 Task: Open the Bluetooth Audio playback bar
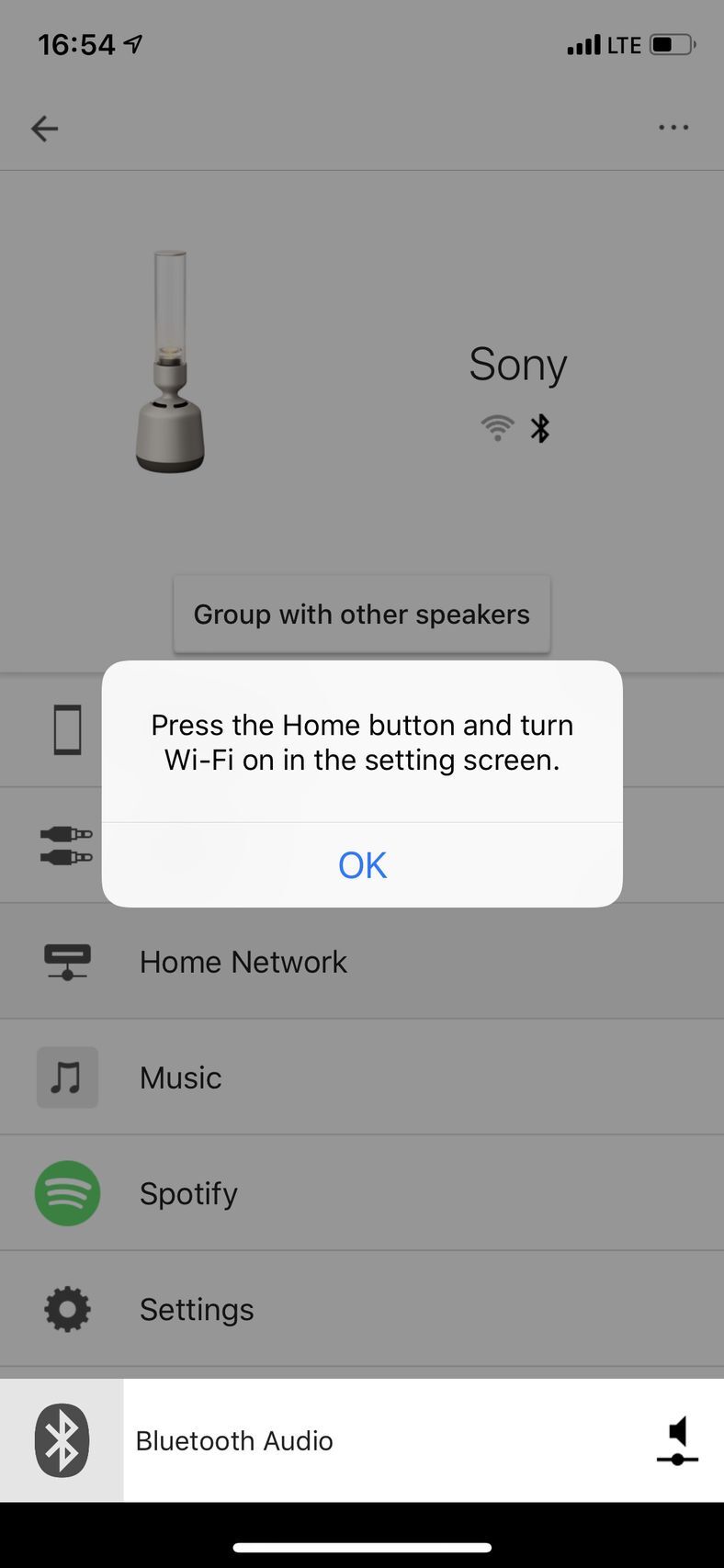click(x=234, y=1440)
